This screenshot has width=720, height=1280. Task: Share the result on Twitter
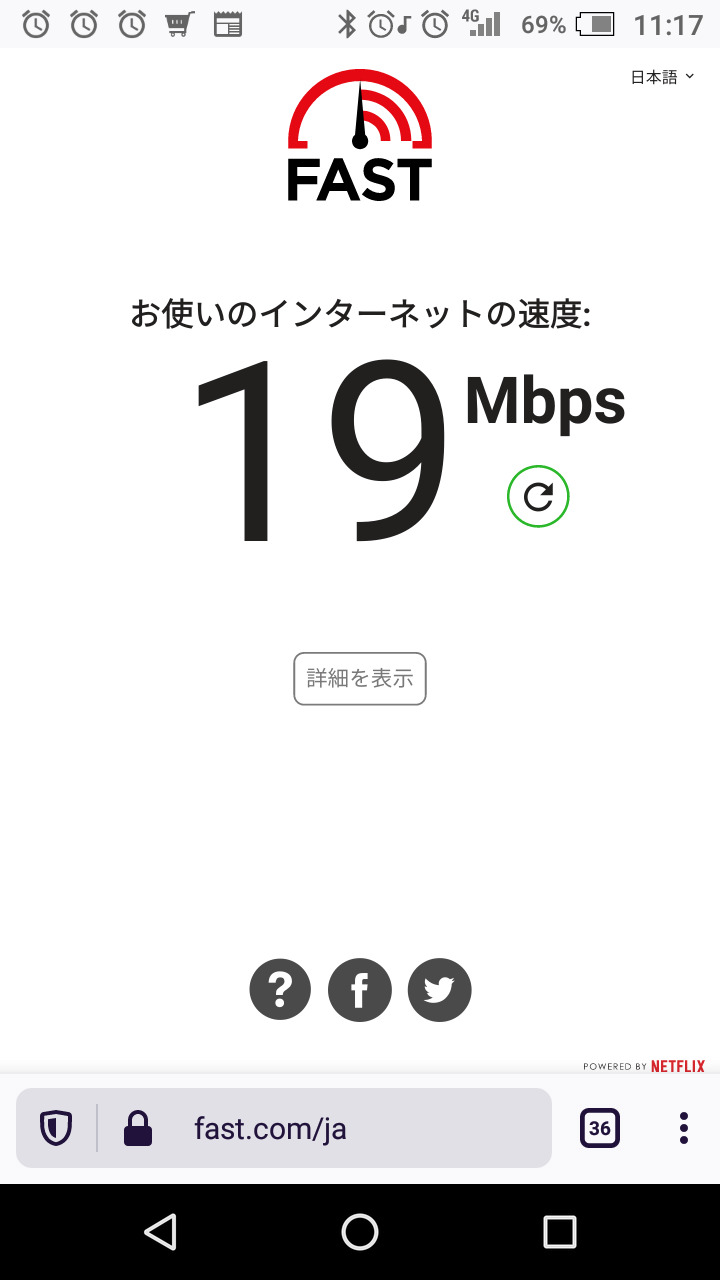[439, 990]
